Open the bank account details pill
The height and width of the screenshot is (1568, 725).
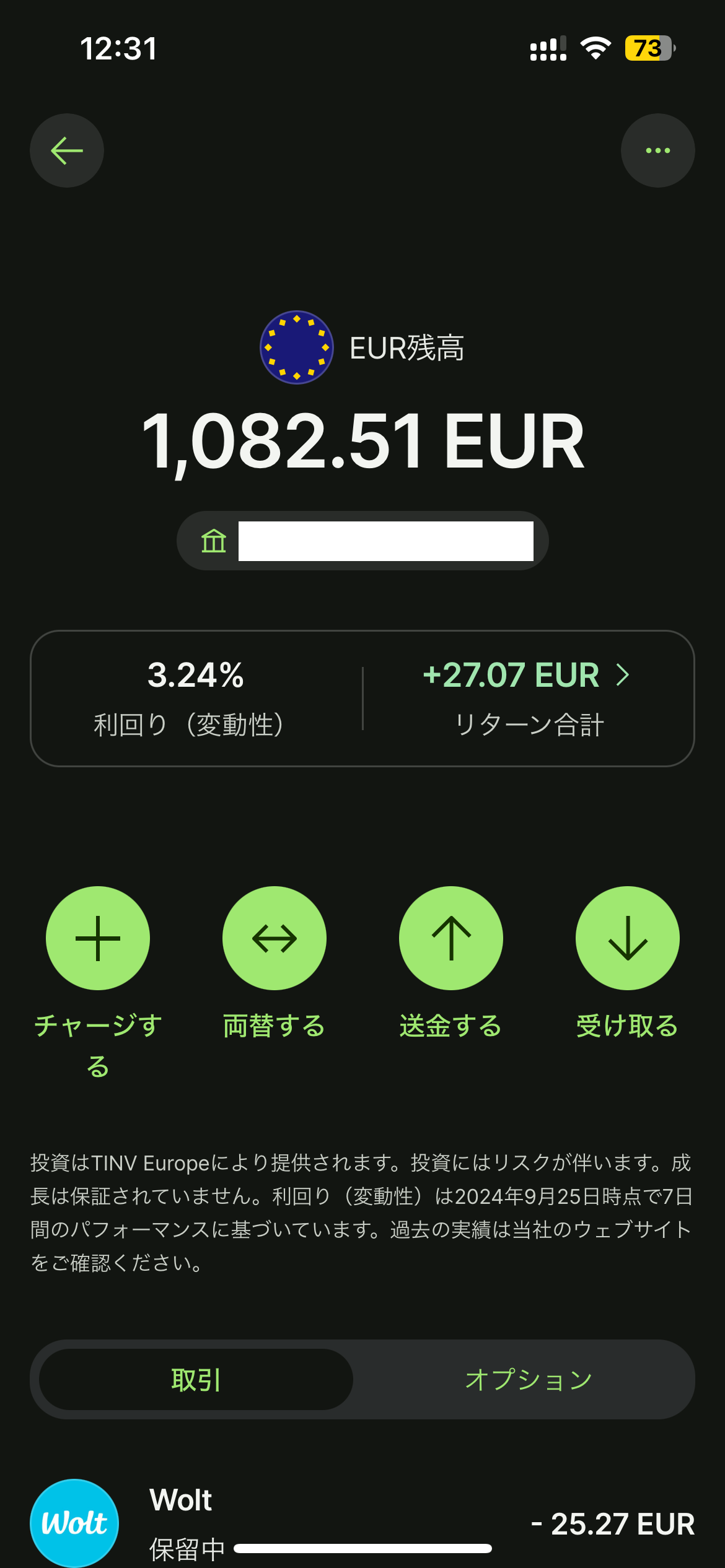coord(362,541)
